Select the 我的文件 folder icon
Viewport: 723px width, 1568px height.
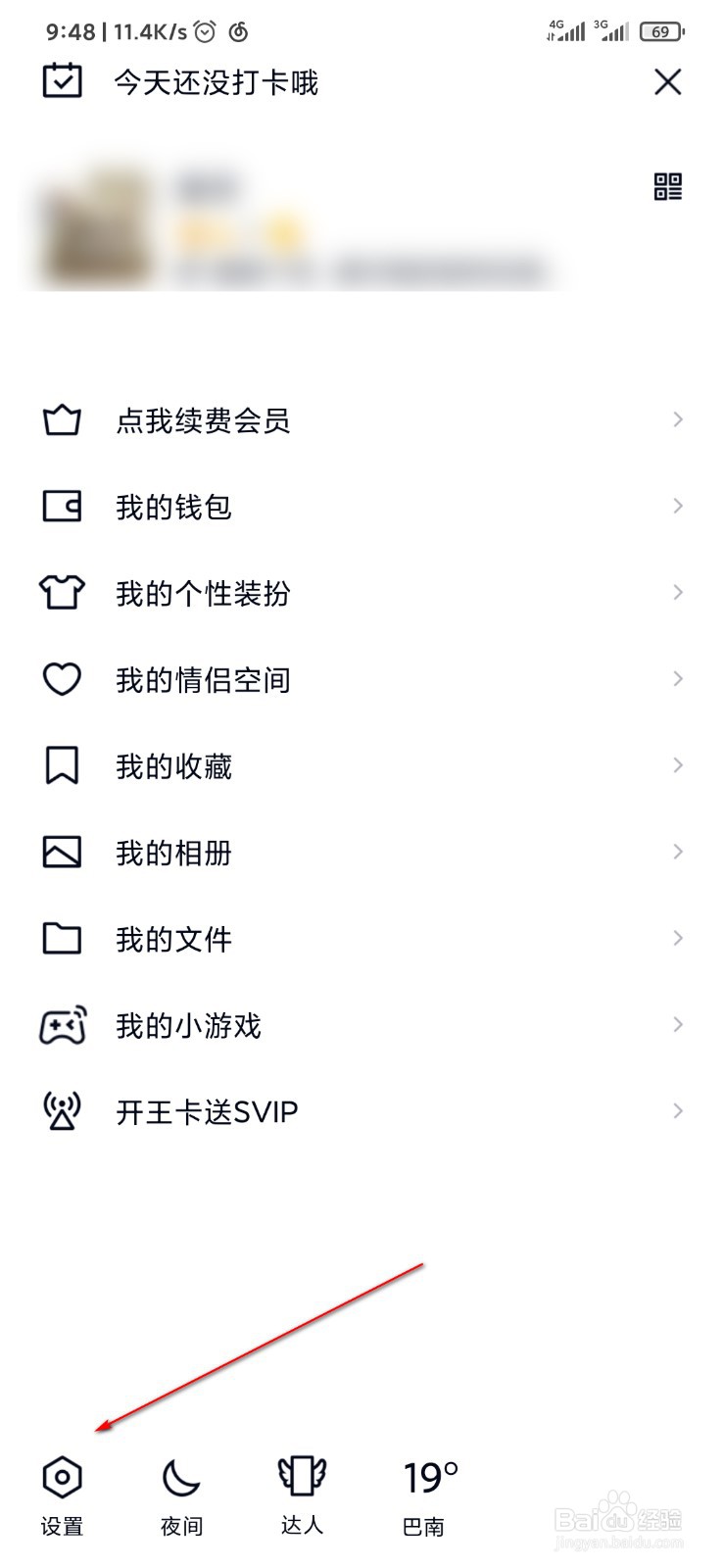coord(62,938)
